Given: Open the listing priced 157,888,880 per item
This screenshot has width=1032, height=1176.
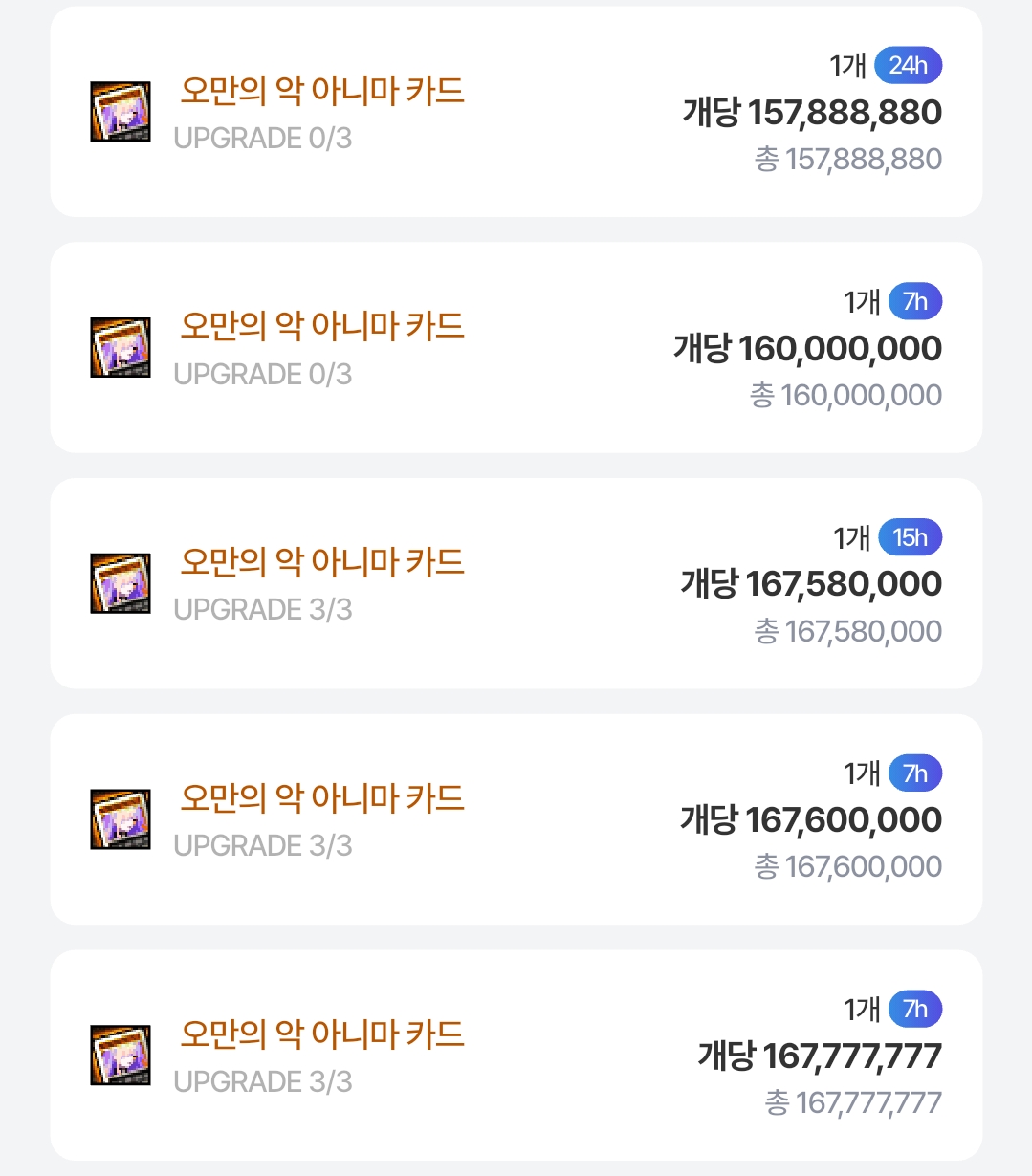Looking at the screenshot, I should point(516,112).
